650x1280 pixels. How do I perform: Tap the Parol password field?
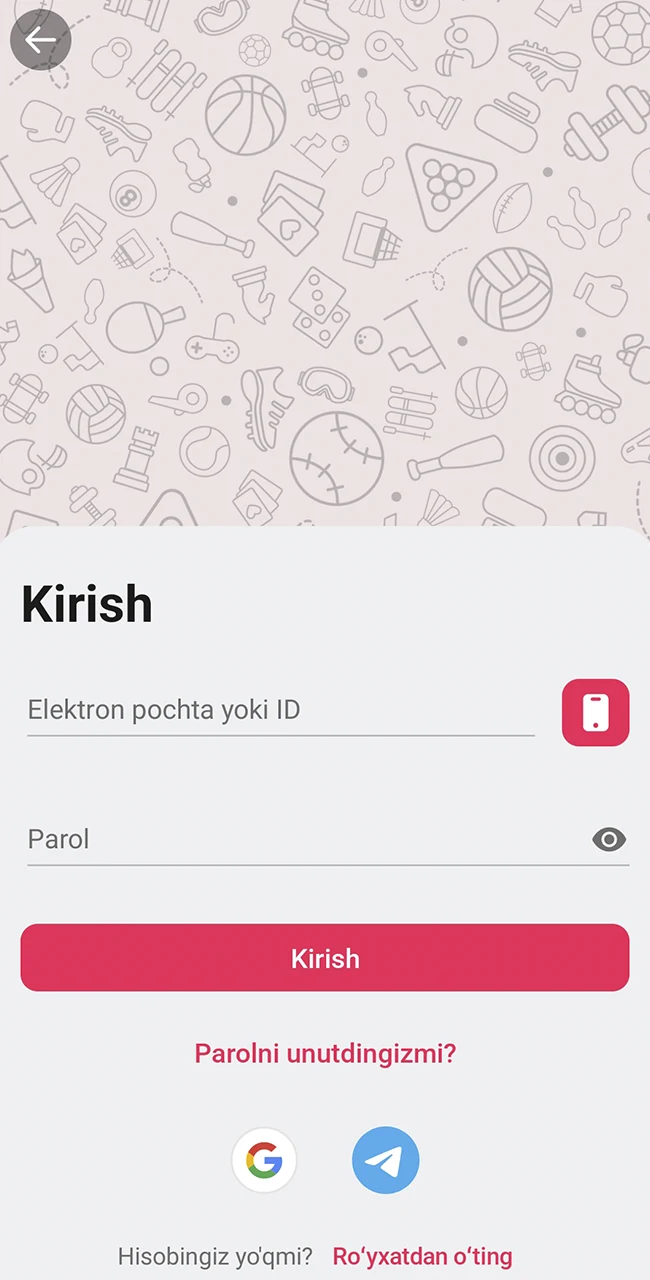click(x=300, y=839)
